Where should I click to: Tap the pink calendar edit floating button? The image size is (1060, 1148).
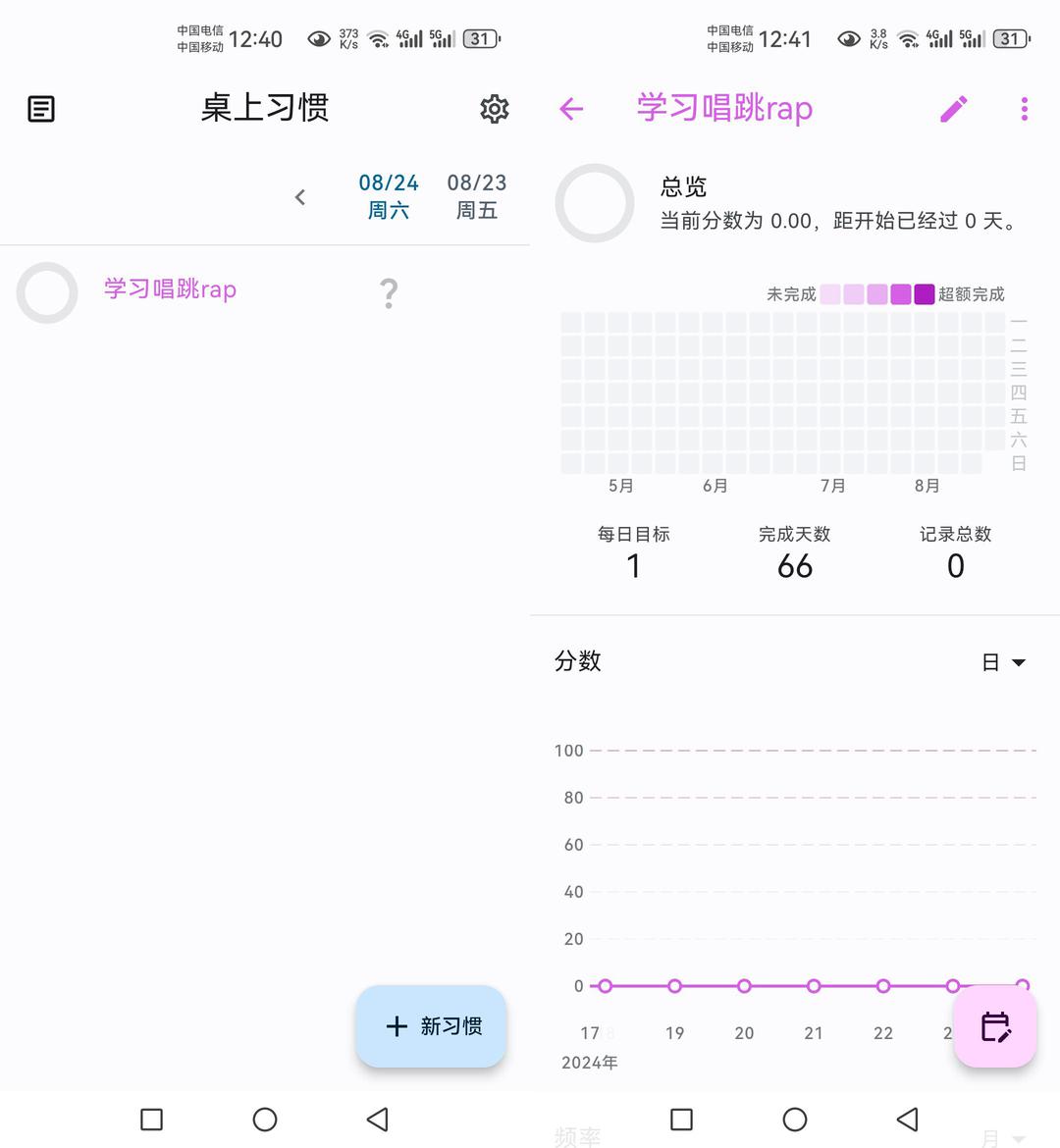995,1026
